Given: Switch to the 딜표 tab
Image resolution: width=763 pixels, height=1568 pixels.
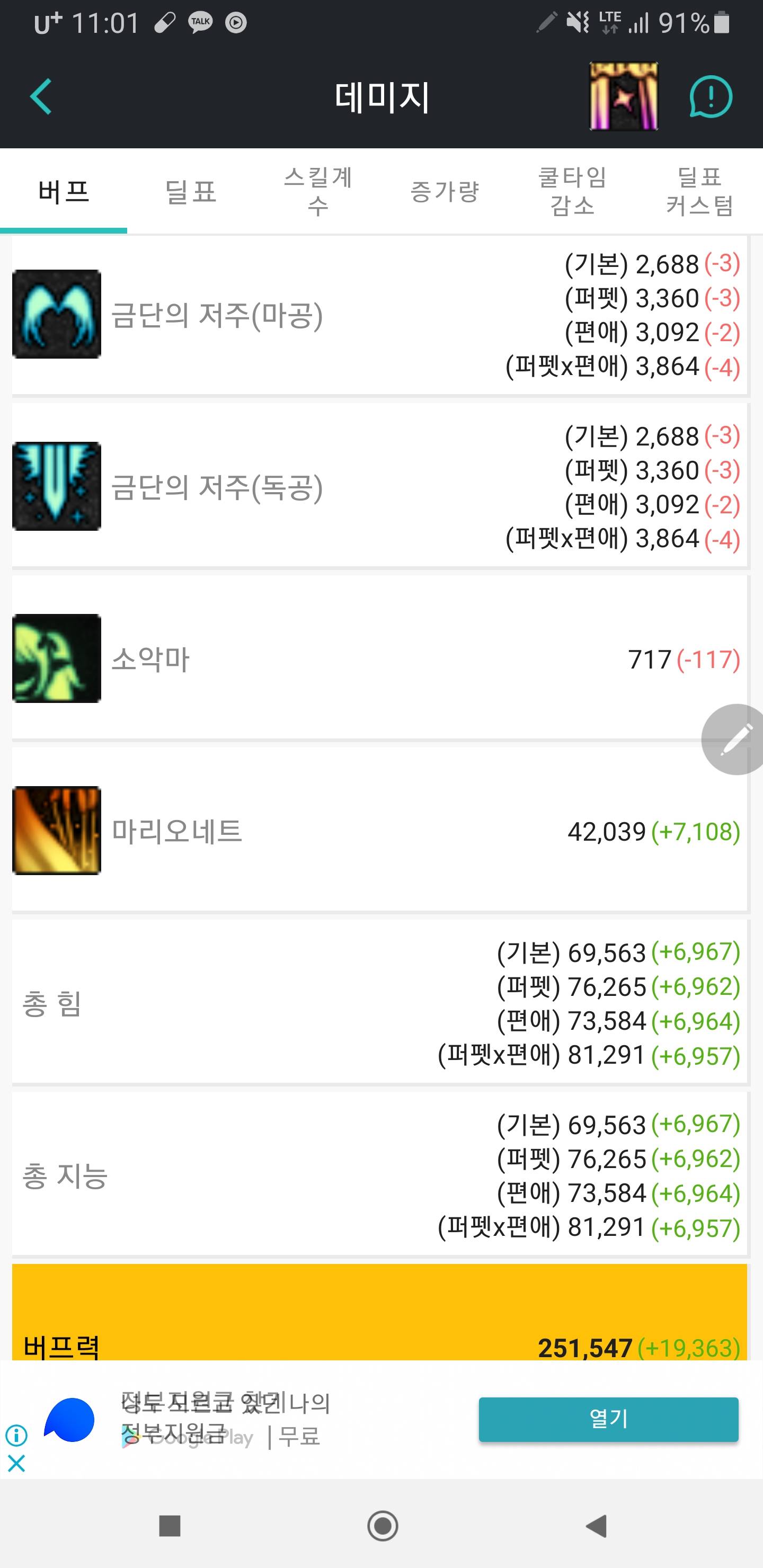Looking at the screenshot, I should point(191,192).
